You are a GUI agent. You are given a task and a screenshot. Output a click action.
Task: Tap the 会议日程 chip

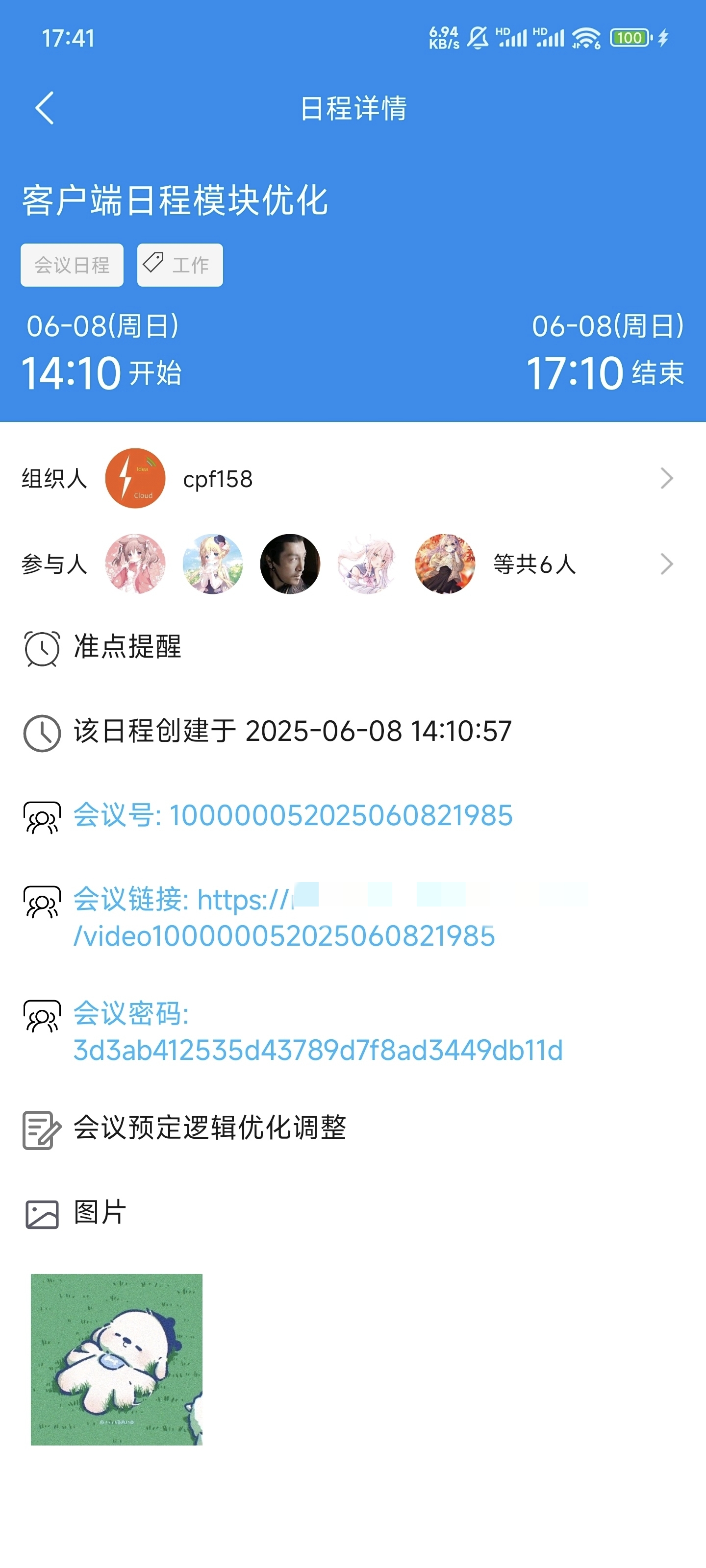click(72, 265)
